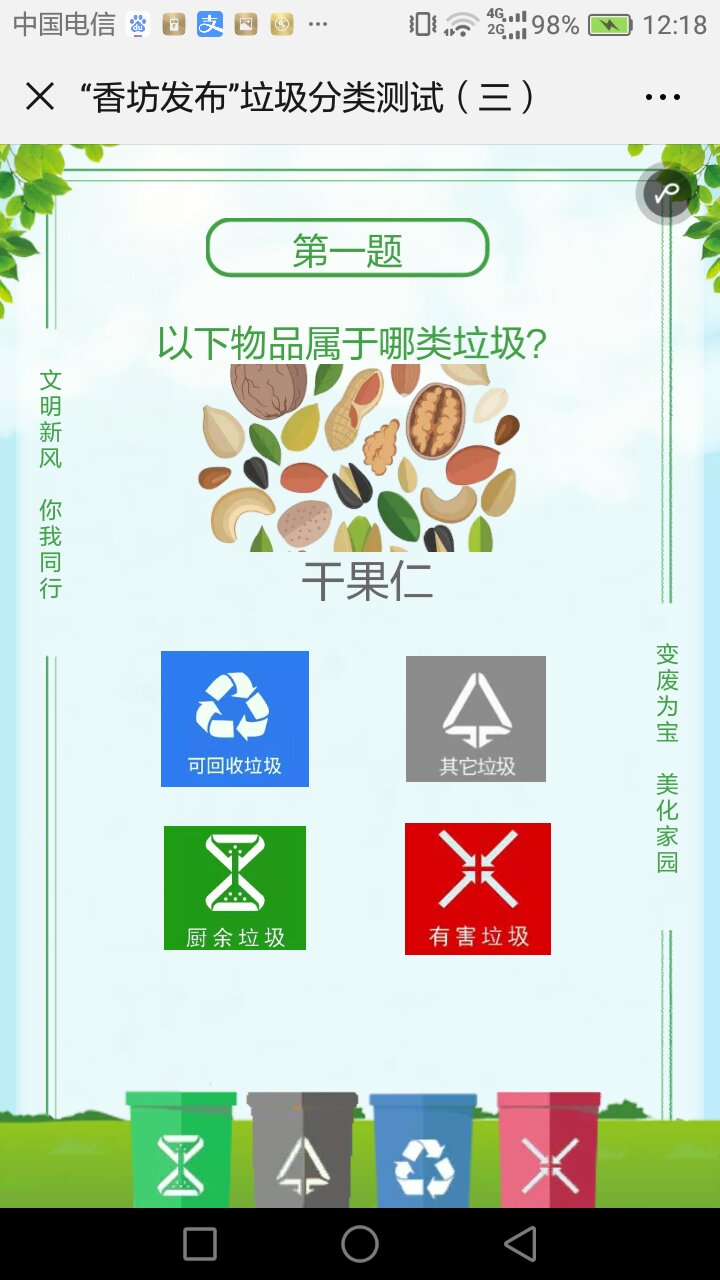This screenshot has width=720, height=1280.
Task: Go back using system back button
Action: coord(520,1244)
